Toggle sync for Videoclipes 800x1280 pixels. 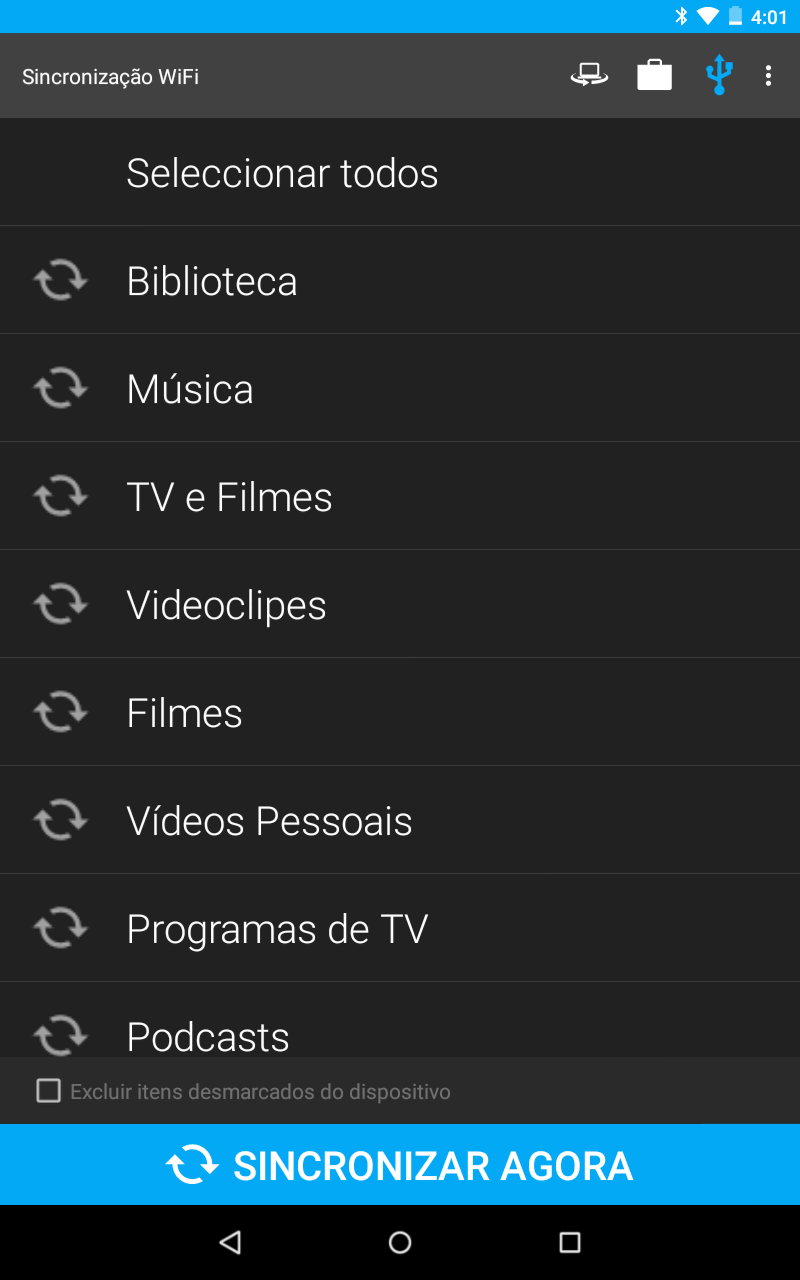(61, 605)
